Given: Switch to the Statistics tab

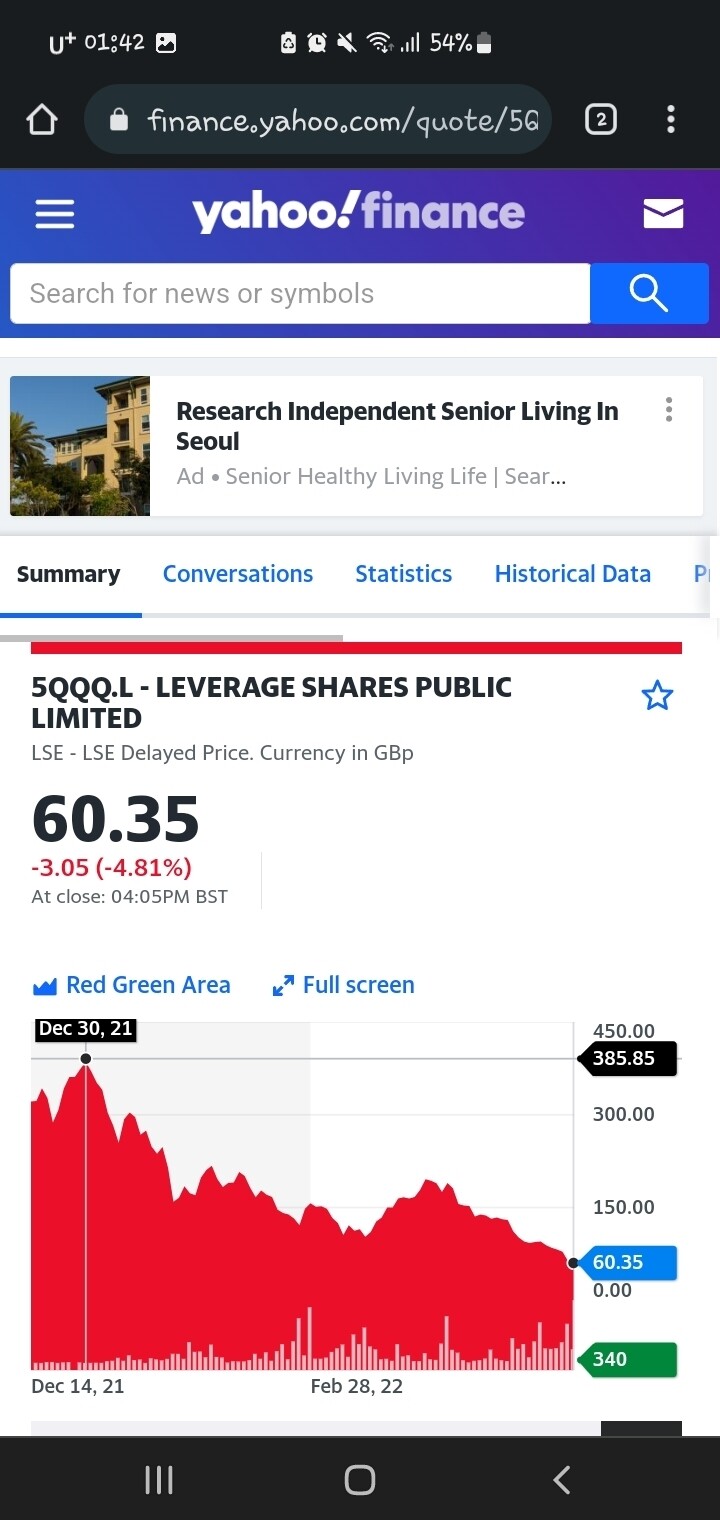Looking at the screenshot, I should 403,574.
